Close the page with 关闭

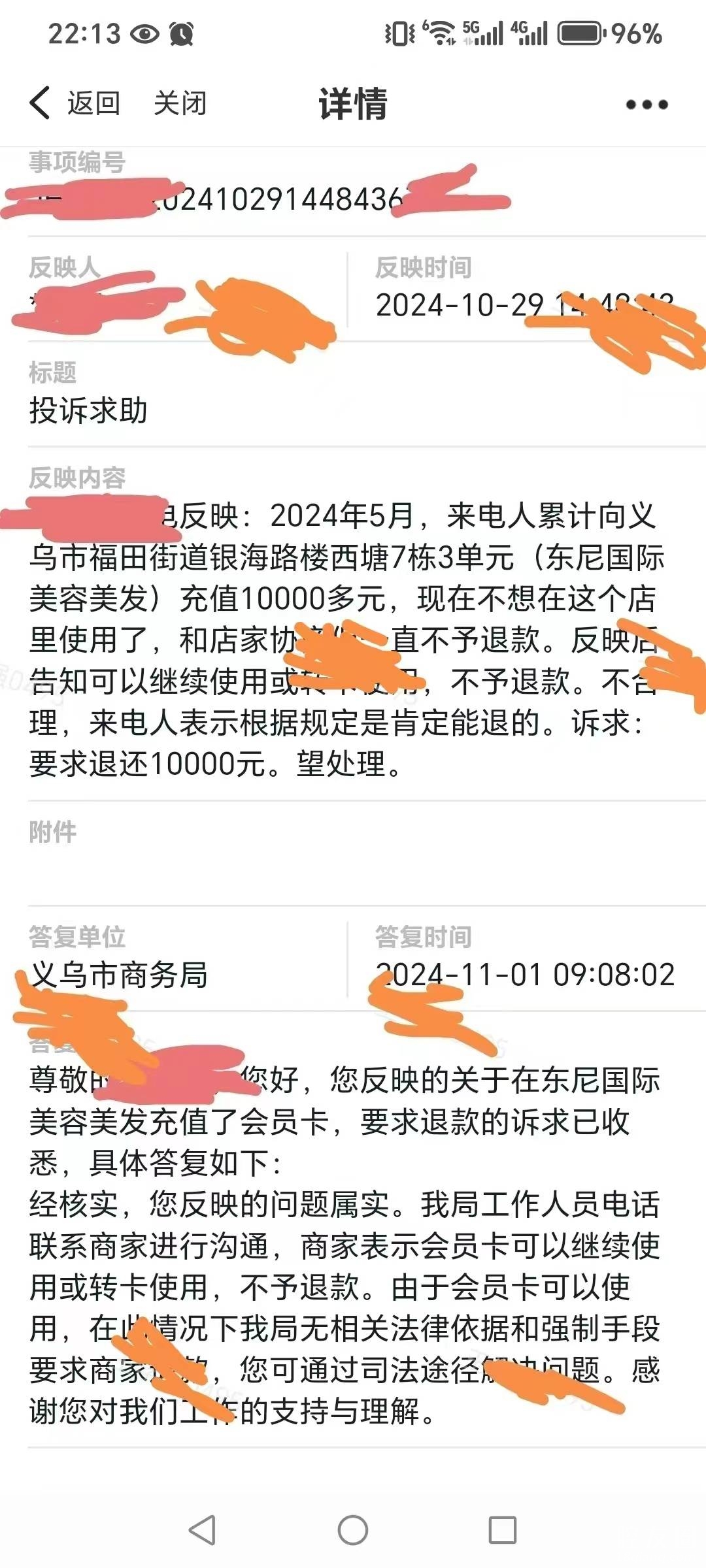(180, 103)
